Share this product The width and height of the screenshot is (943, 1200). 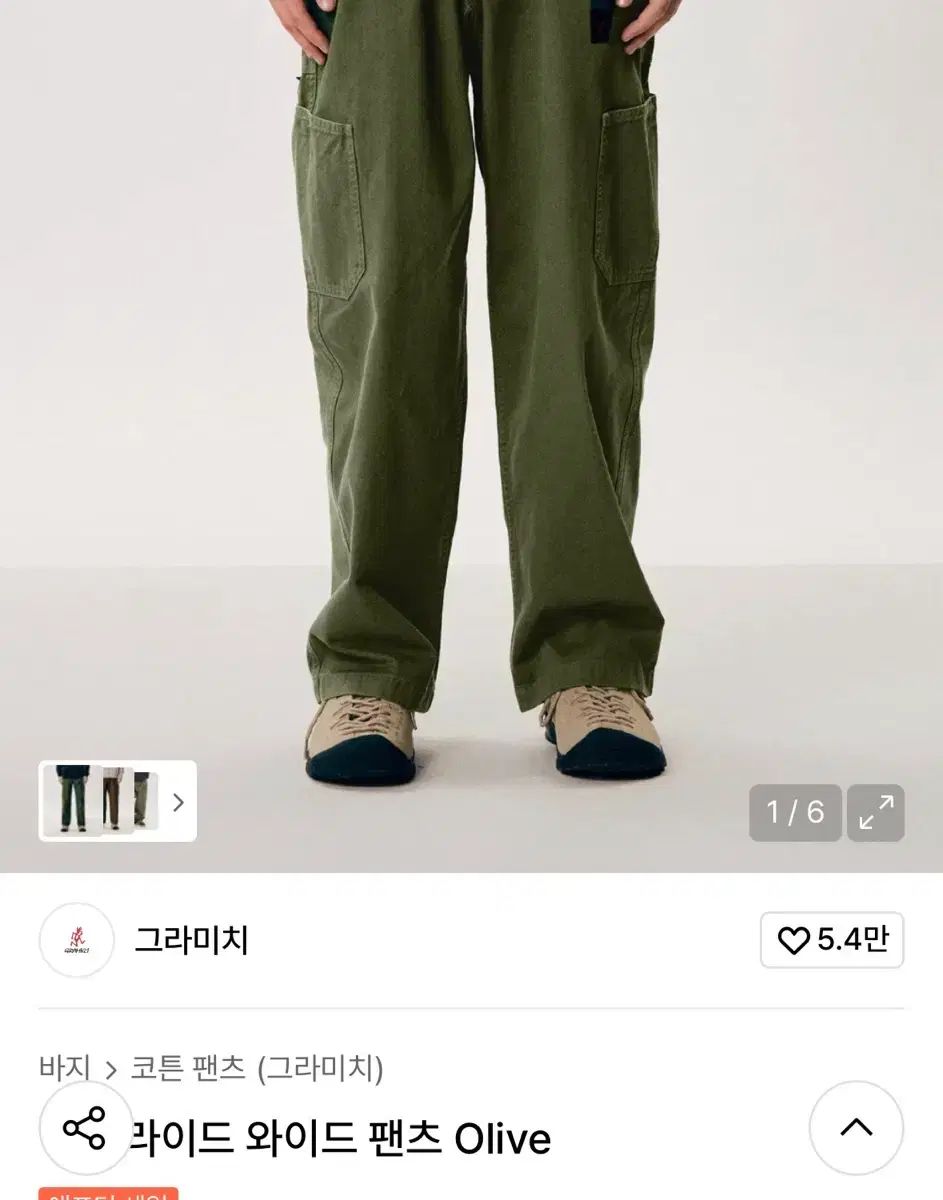point(85,1127)
